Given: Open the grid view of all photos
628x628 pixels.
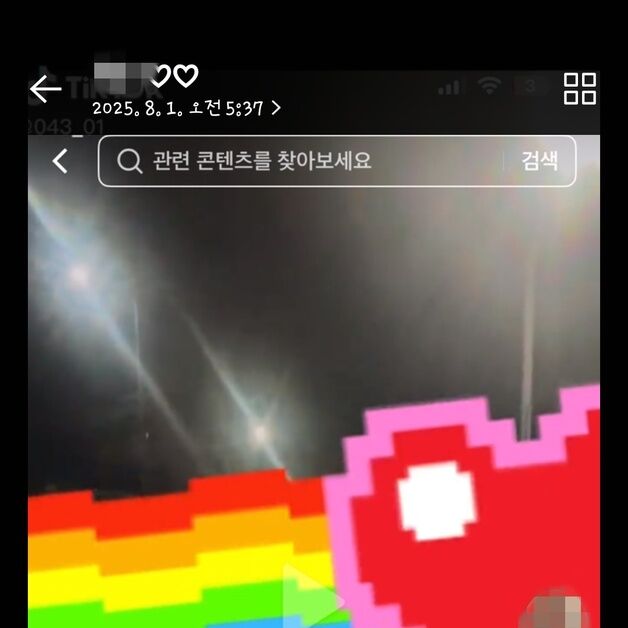Looking at the screenshot, I should click(580, 88).
